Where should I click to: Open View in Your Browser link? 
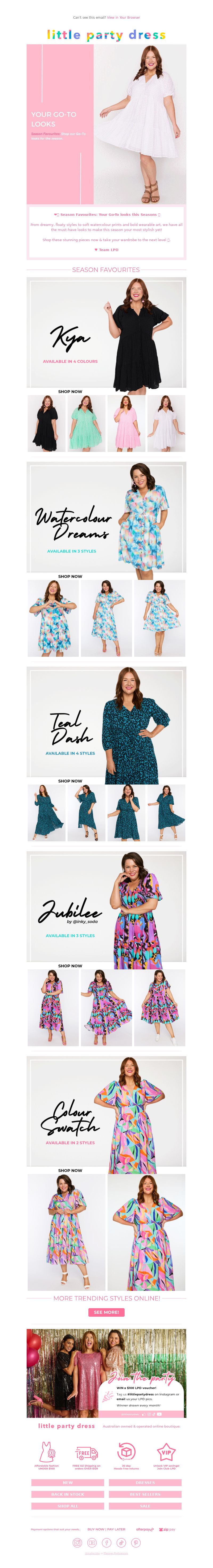pyautogui.click(x=123, y=18)
